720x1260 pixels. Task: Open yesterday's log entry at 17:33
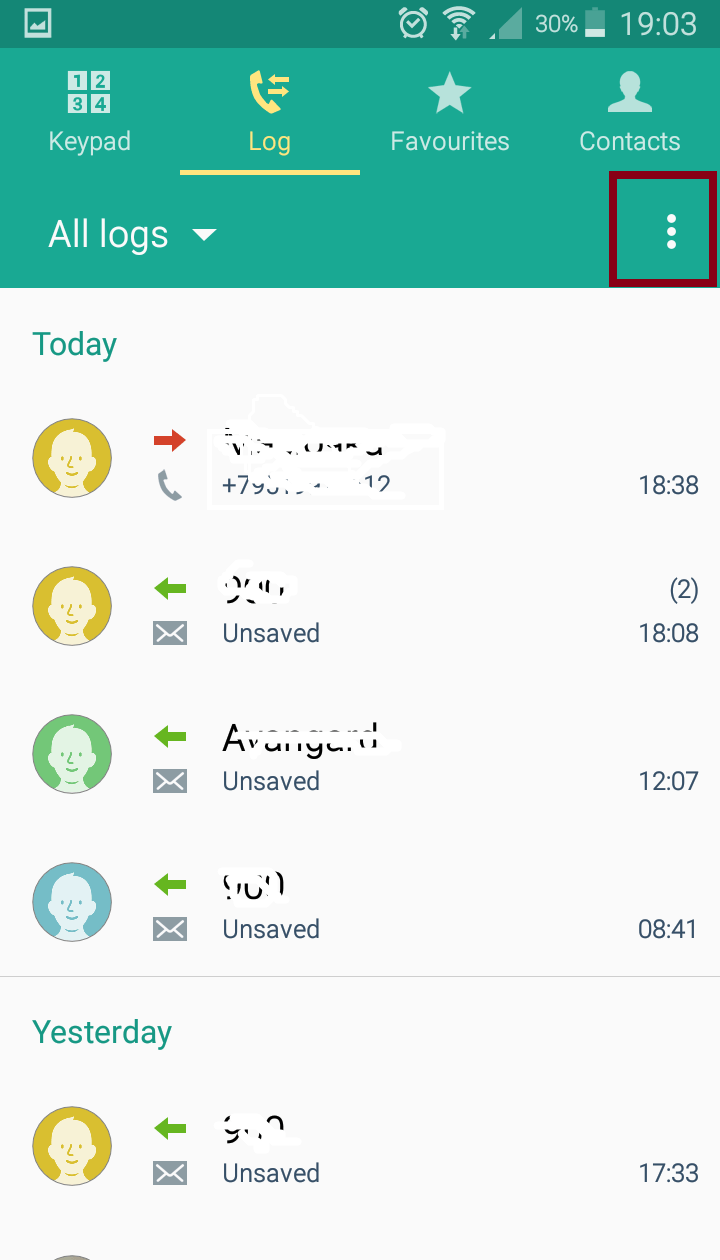point(360,1147)
